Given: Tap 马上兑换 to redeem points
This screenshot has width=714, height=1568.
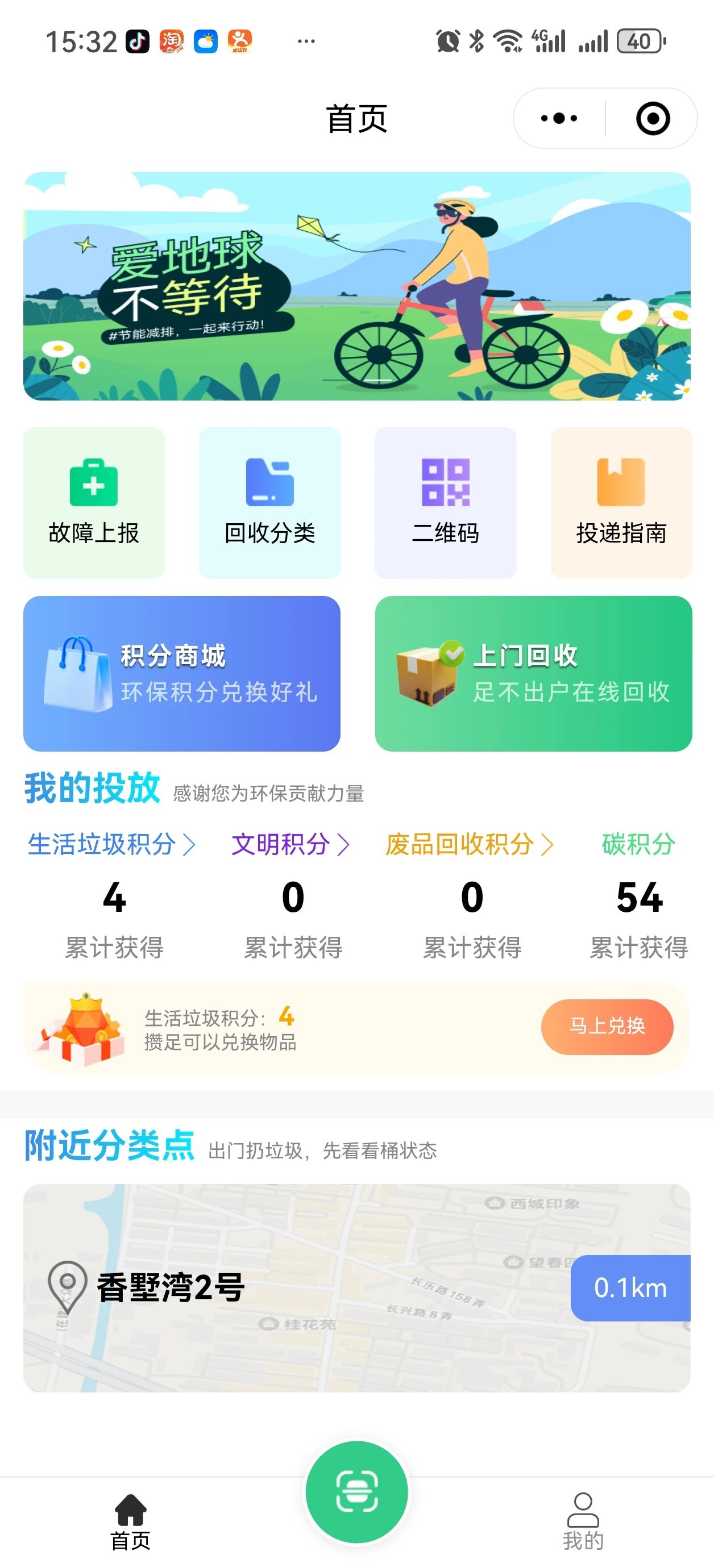Looking at the screenshot, I should 607,1026.
